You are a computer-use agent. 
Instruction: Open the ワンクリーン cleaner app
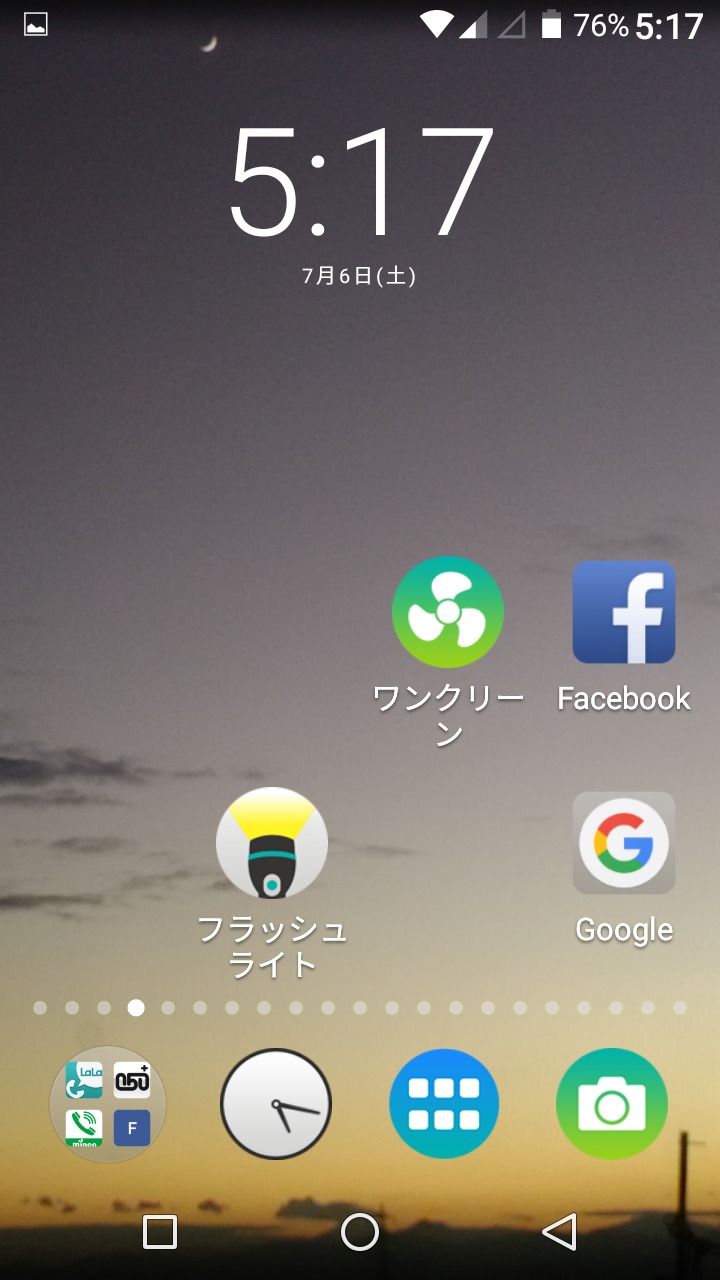tap(448, 612)
